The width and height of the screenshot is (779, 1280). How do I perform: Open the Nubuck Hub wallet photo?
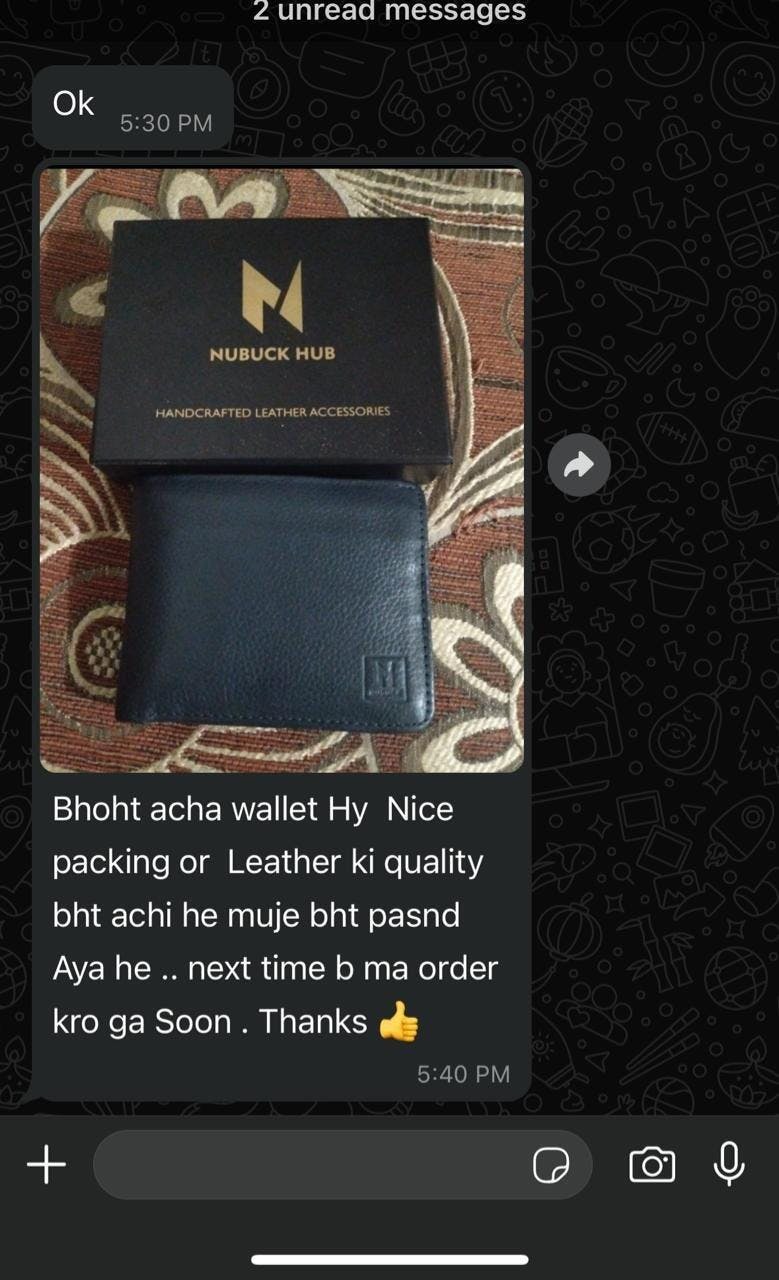click(282, 470)
